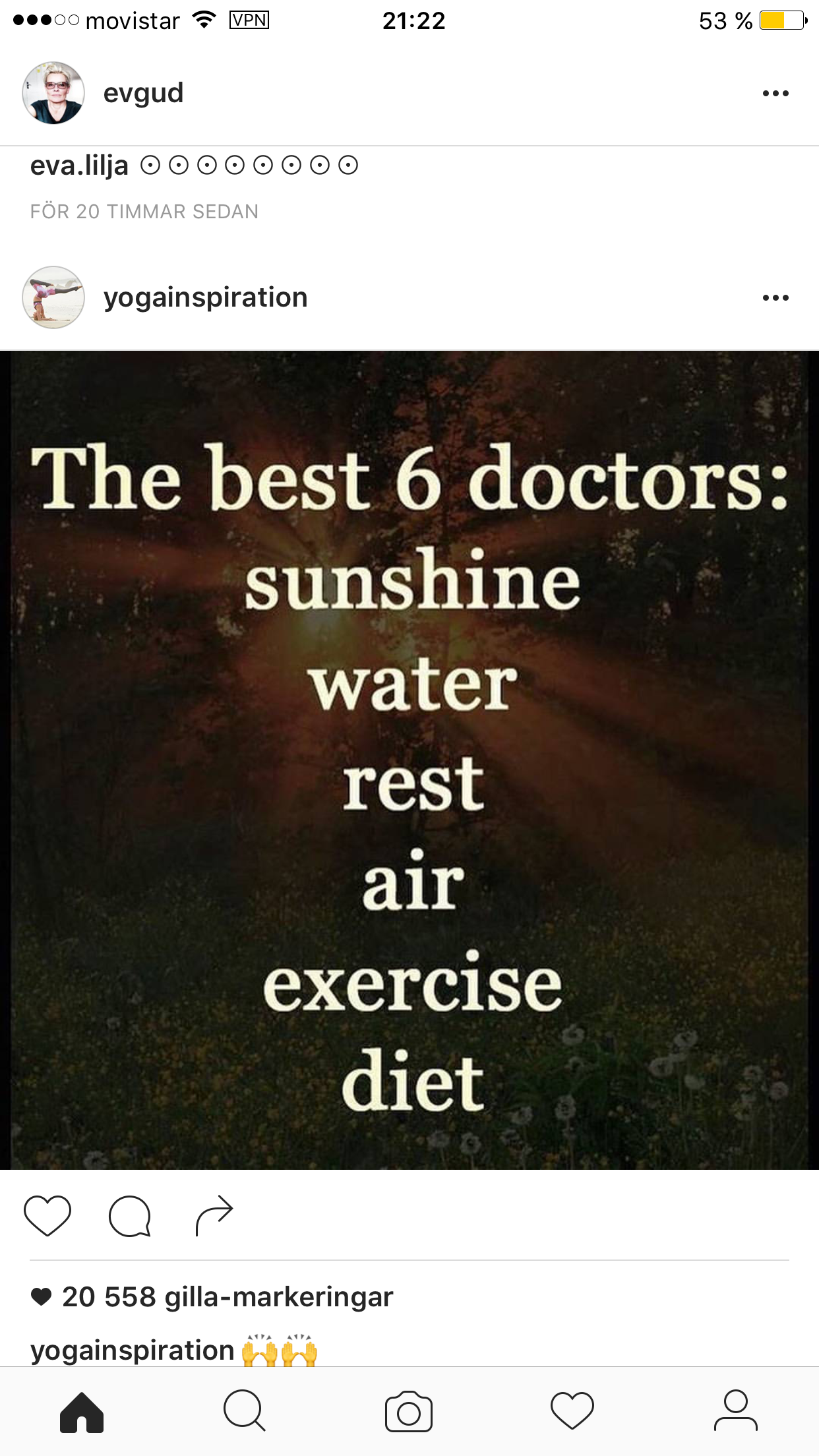Go to the Home feed tab
The width and height of the screenshot is (819, 1456).
tap(82, 1412)
